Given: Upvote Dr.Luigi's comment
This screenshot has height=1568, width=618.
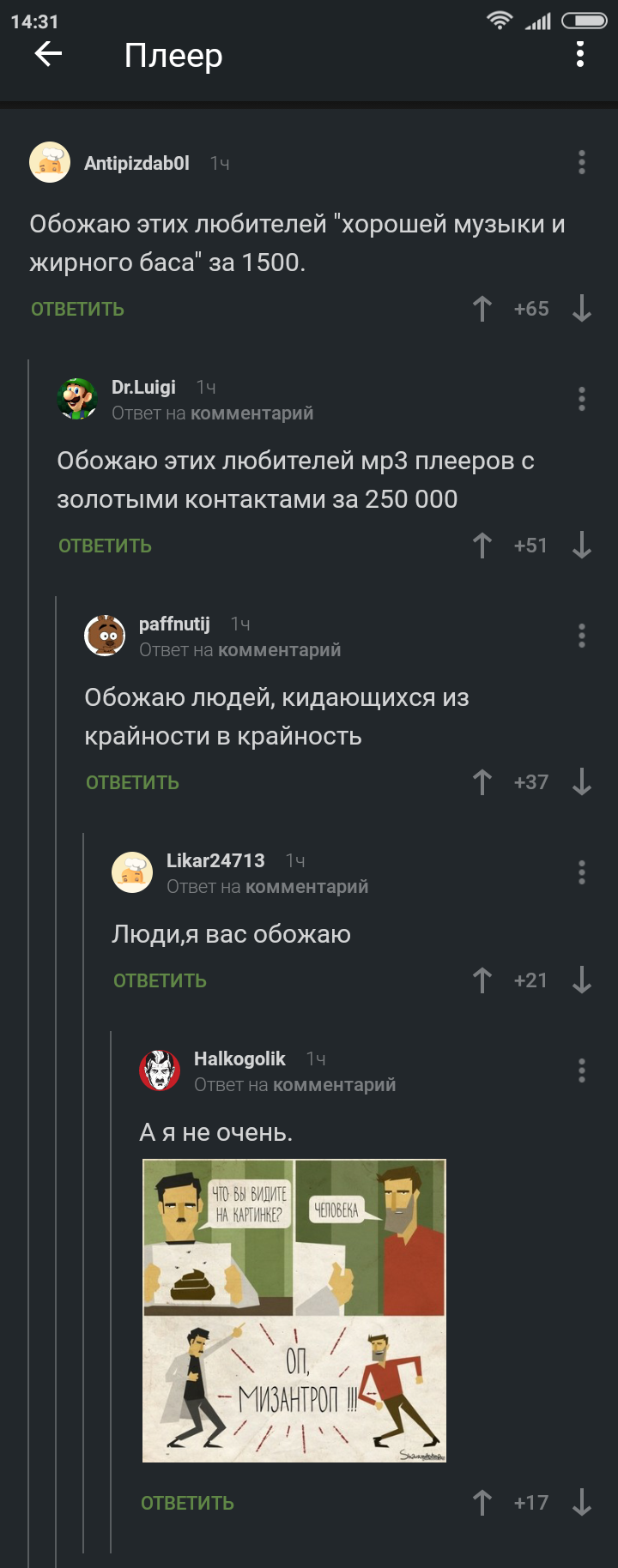Looking at the screenshot, I should 482,546.
